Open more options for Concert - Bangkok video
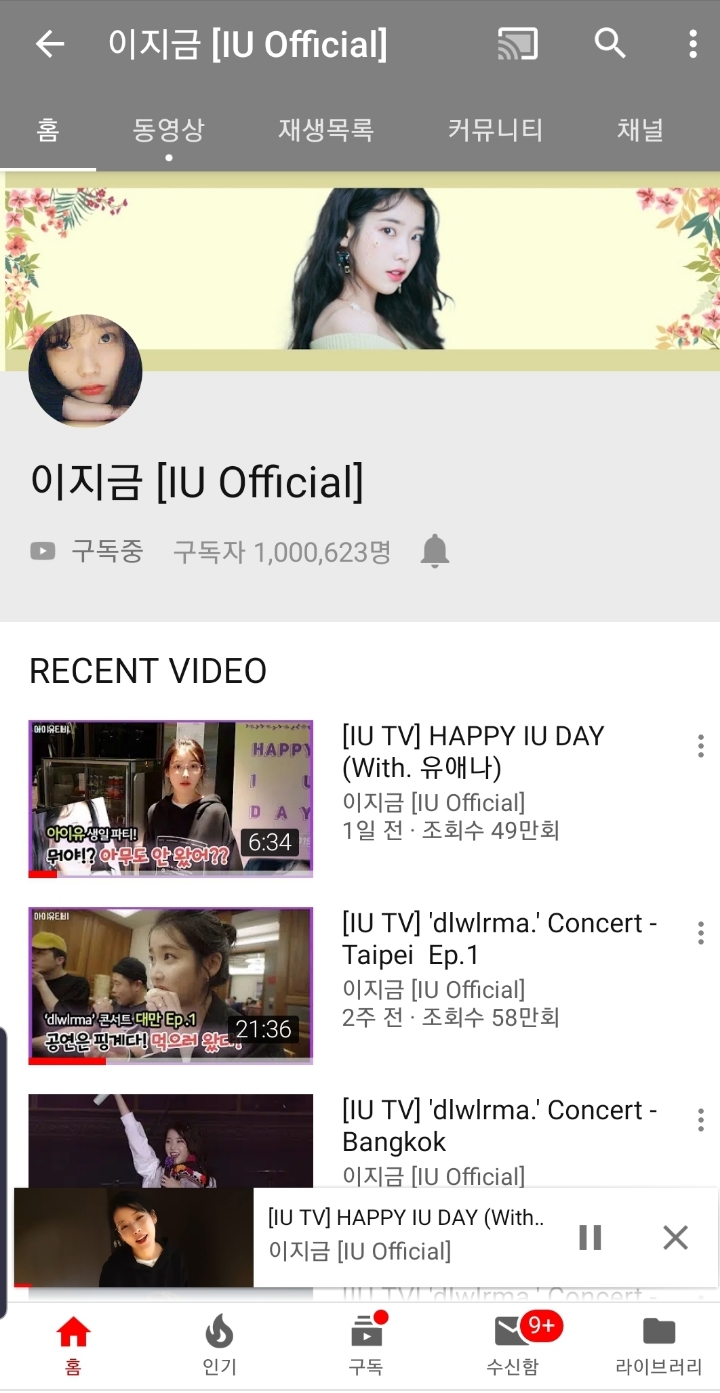Viewport: 720px width, 1393px height. click(x=700, y=1120)
